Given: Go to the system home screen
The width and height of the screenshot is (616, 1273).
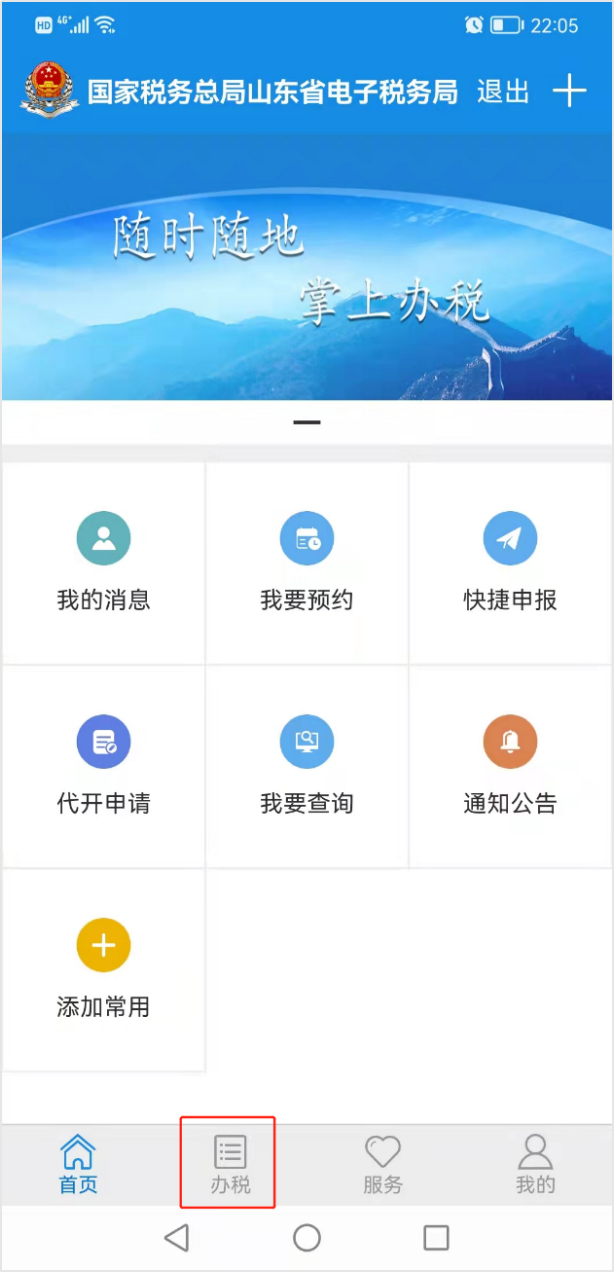Looking at the screenshot, I should click(307, 1238).
